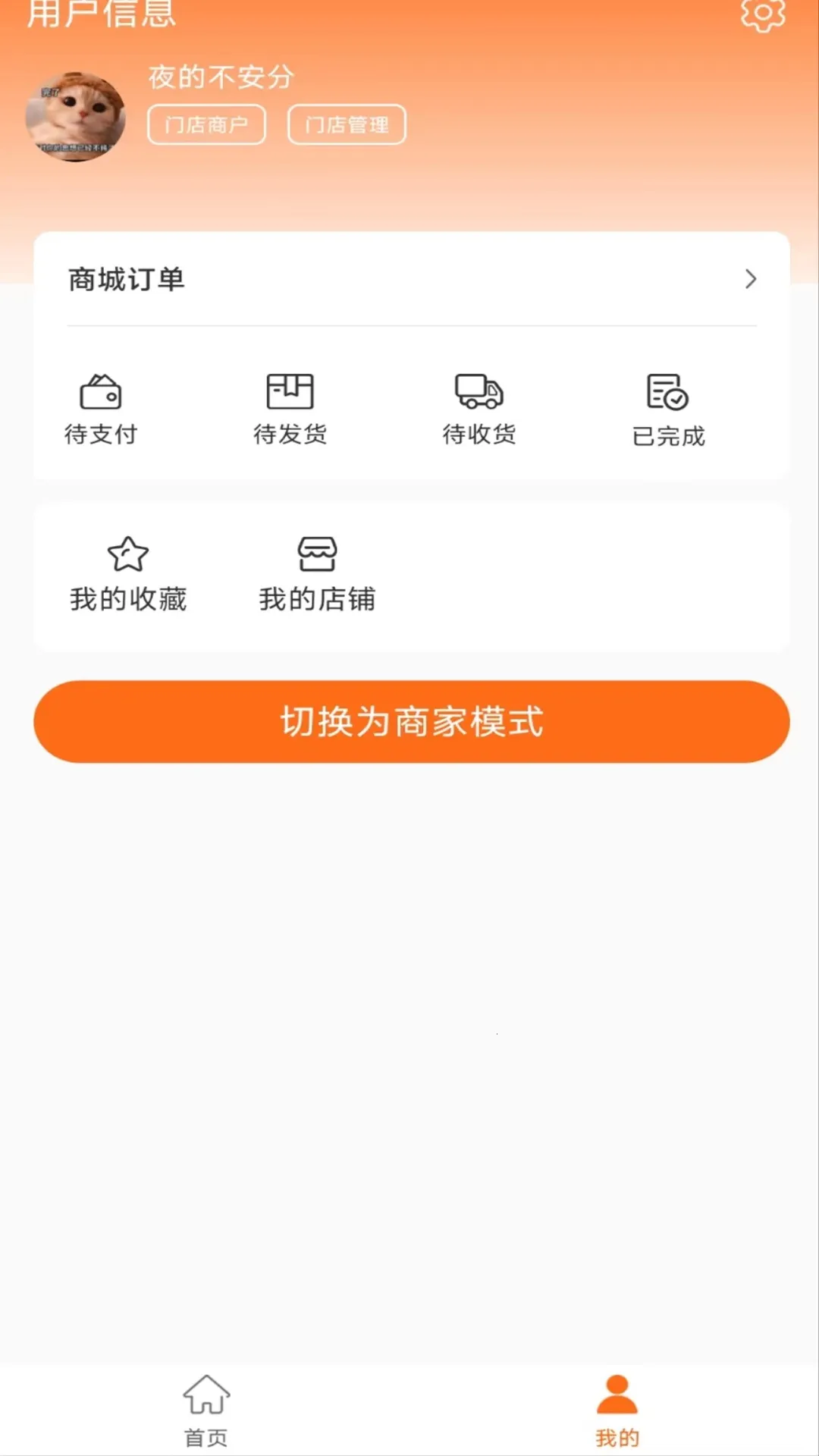This screenshot has width=819, height=1456.
Task: Click the 用户信息 page header
Action: 101,14
